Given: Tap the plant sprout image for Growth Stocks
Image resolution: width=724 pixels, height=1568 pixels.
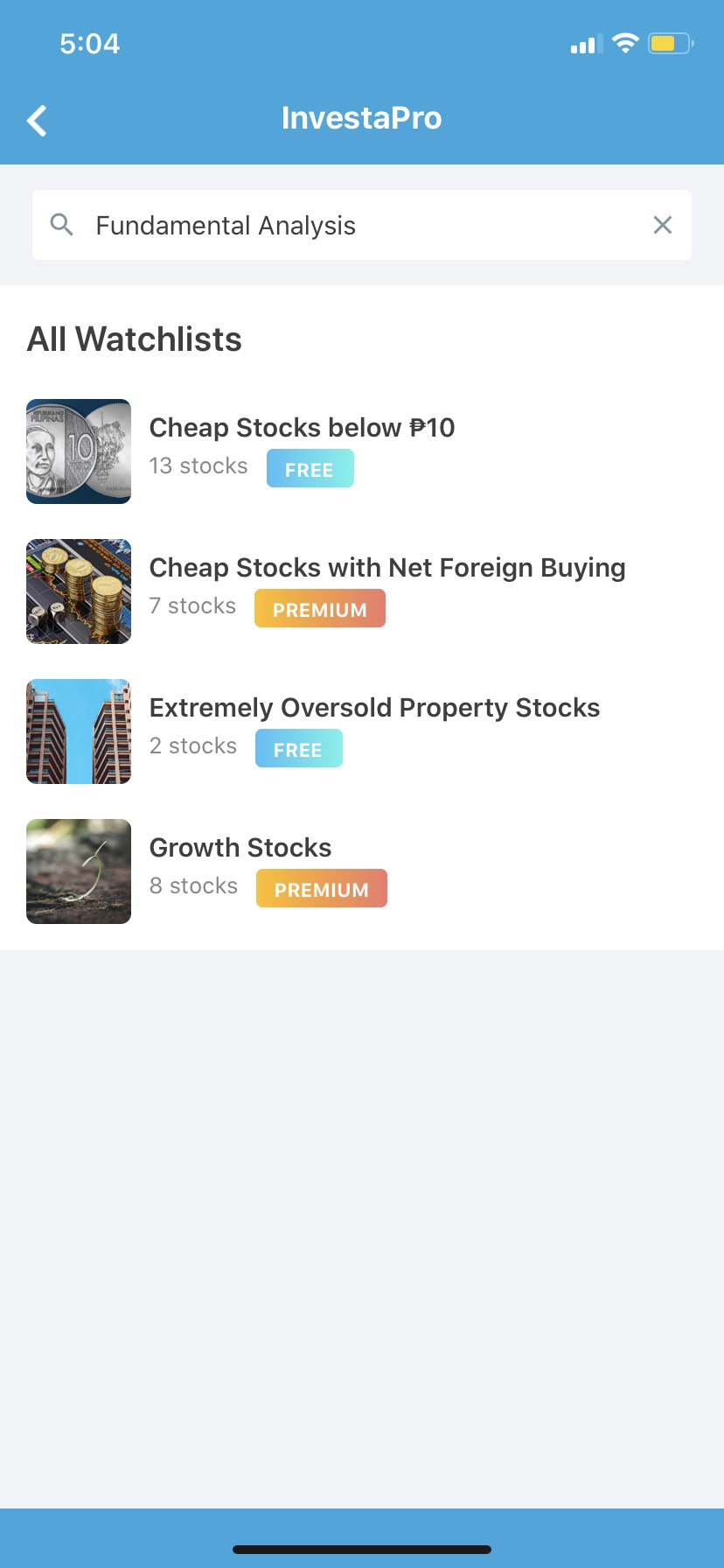Looking at the screenshot, I should pos(78,871).
